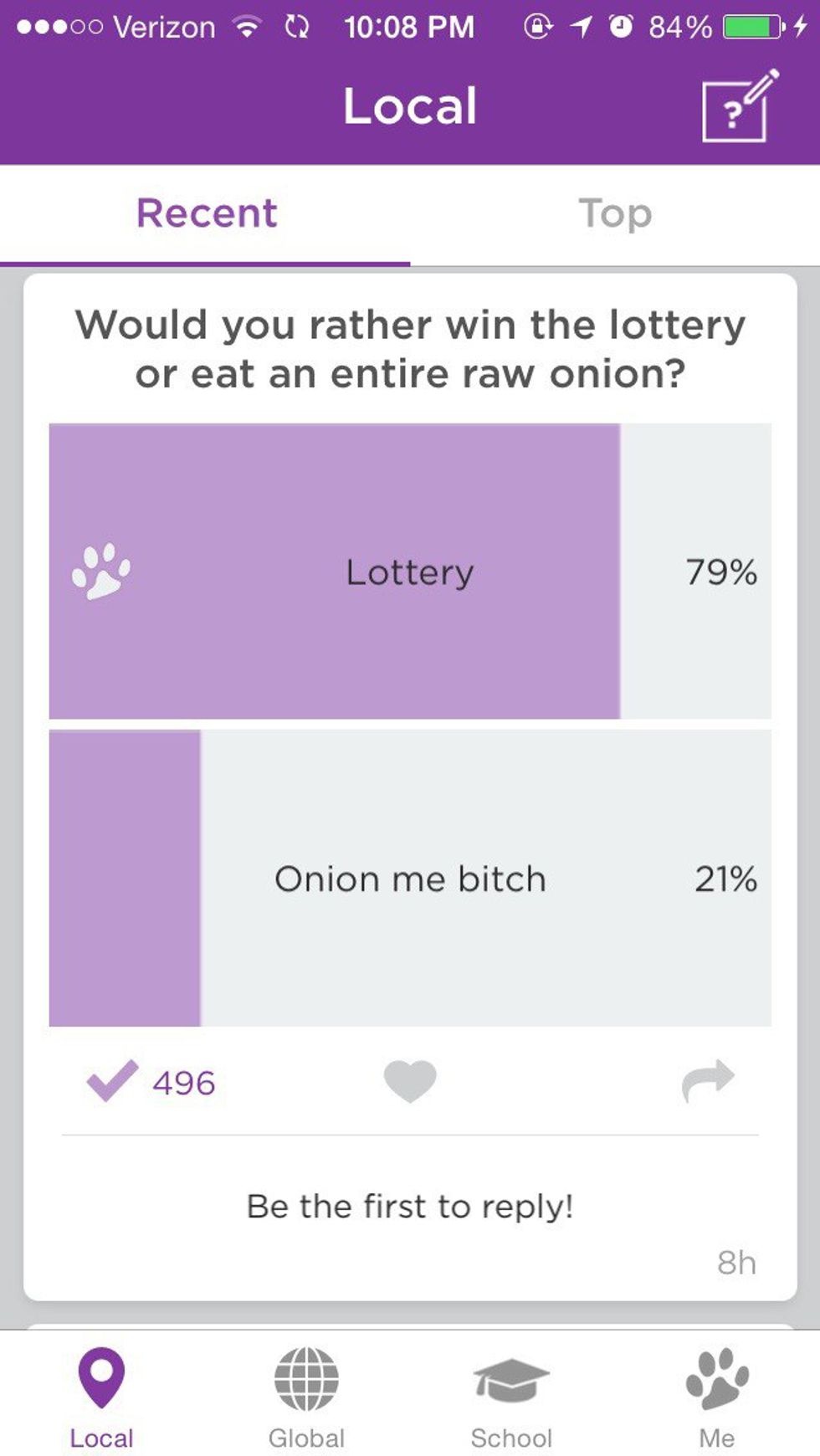The width and height of the screenshot is (820, 1456).
Task: Open replies via Be the first to reply
Action: coord(410,1207)
